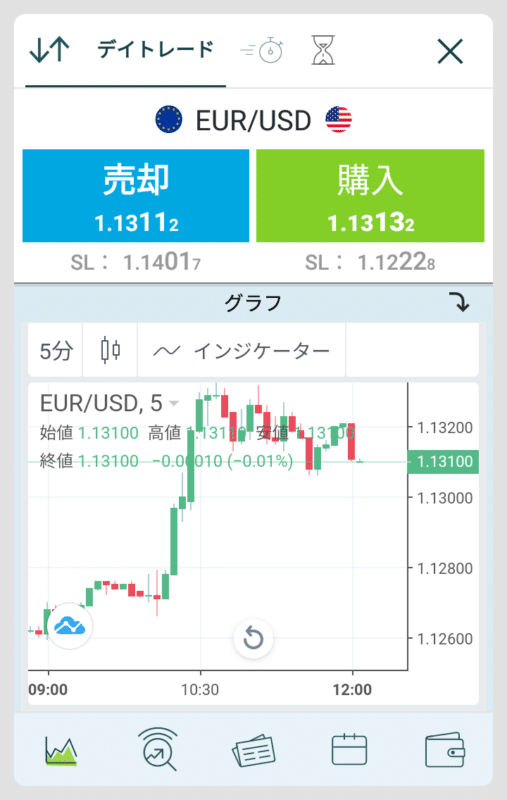Open the chart tab in bottom bar
Viewport: 507px width, 800px height.
tap(61, 751)
